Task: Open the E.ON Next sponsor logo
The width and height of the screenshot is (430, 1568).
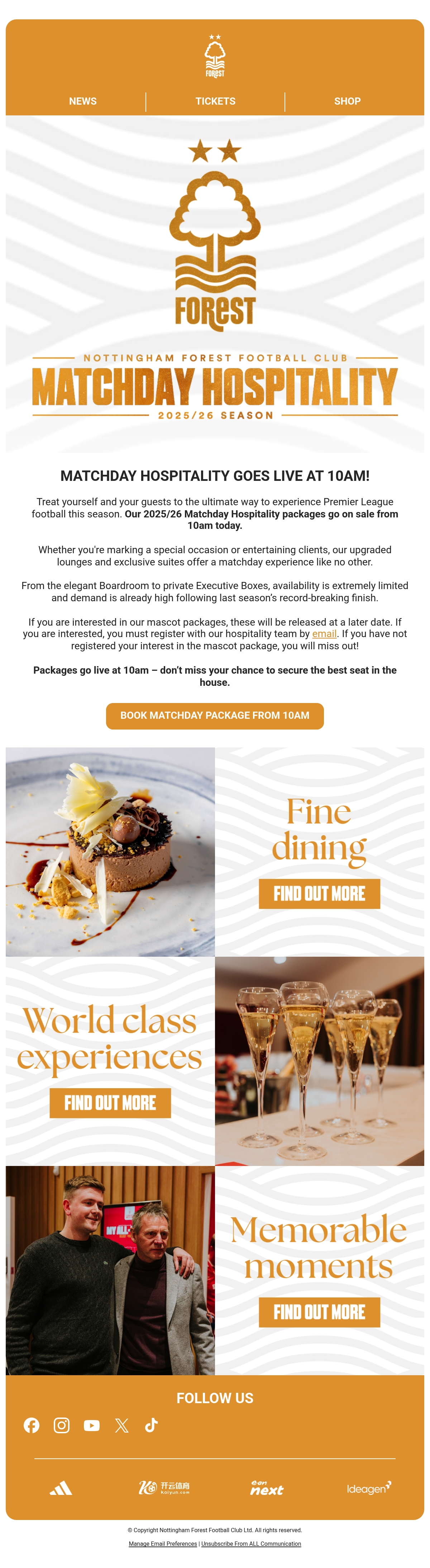Action: pos(267,1488)
